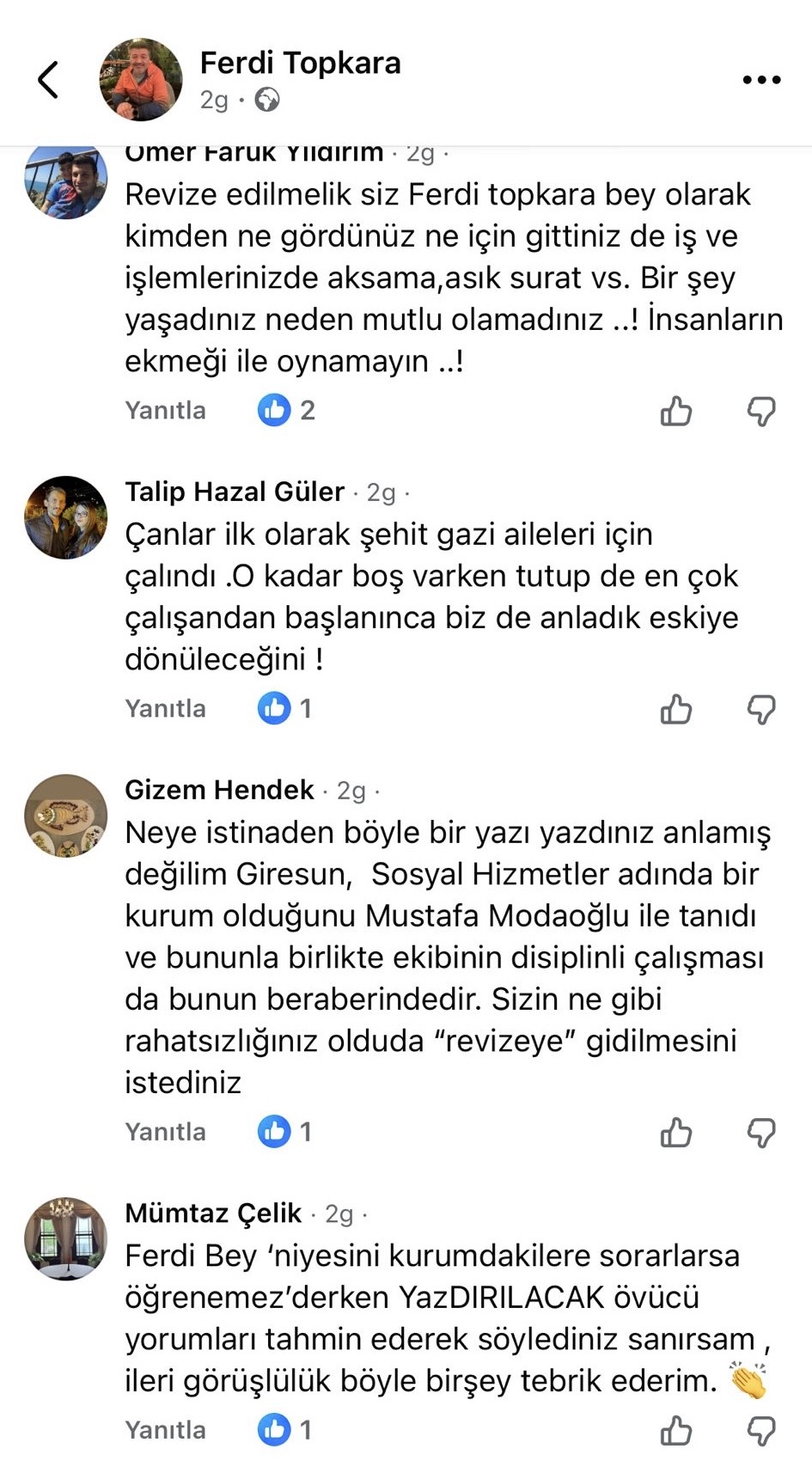Like Mümtaz Çelik's comment
Screen dimensions: 812x1461
tap(676, 1431)
